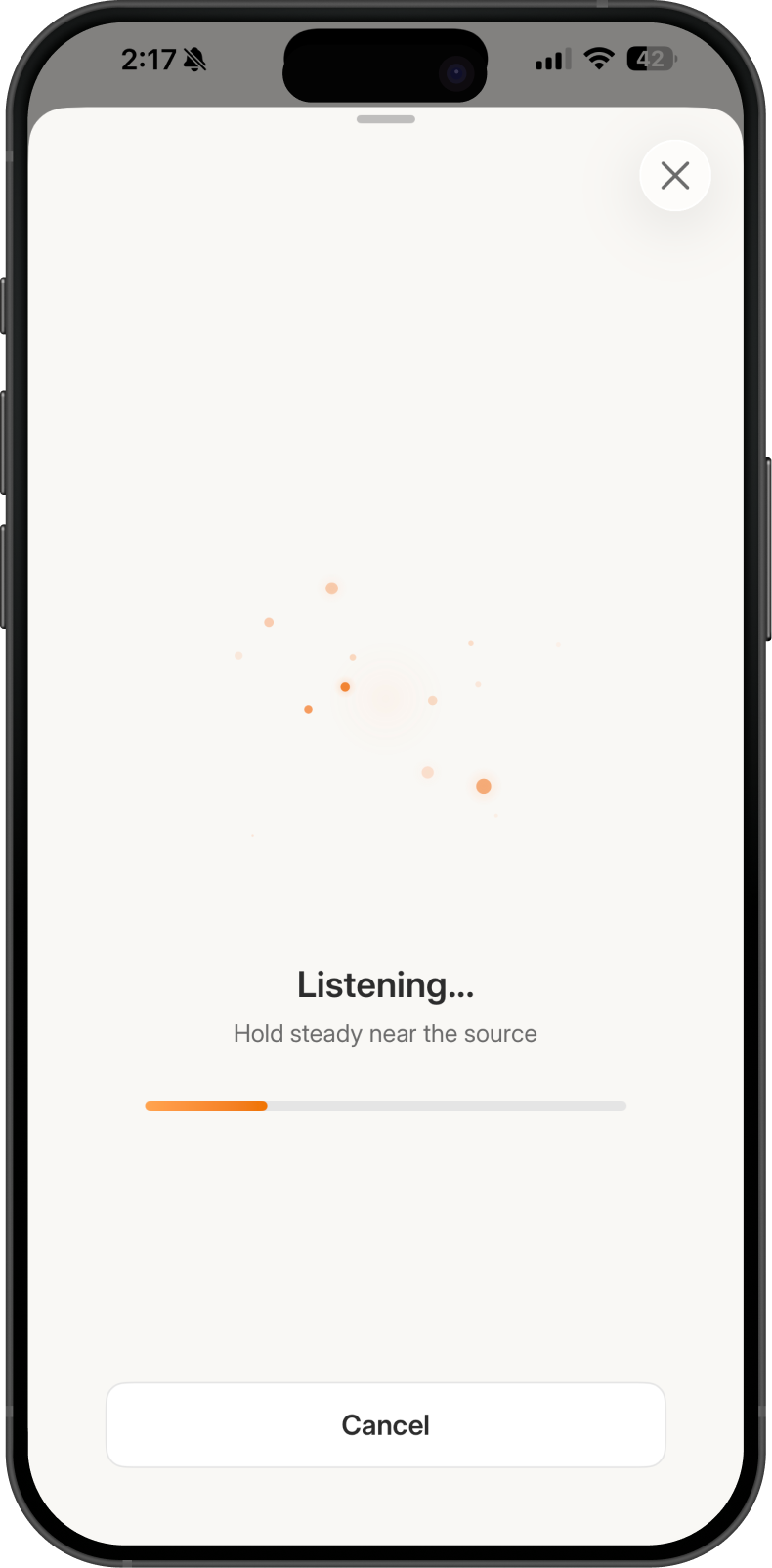Viewport: 772px width, 1568px height.
Task: Cancel the listening session
Action: point(385,1424)
